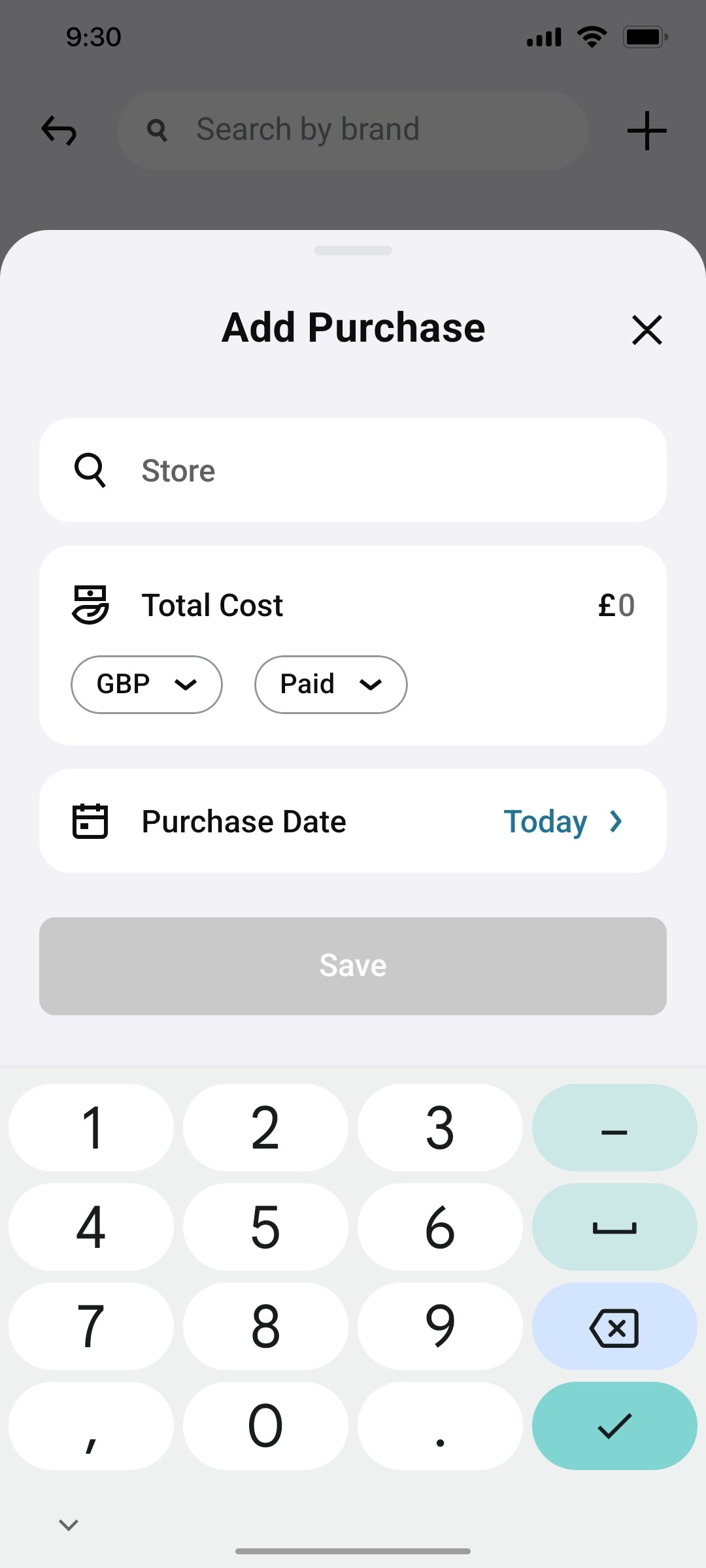
Task: Tap the £0 total cost value
Action: (615, 605)
